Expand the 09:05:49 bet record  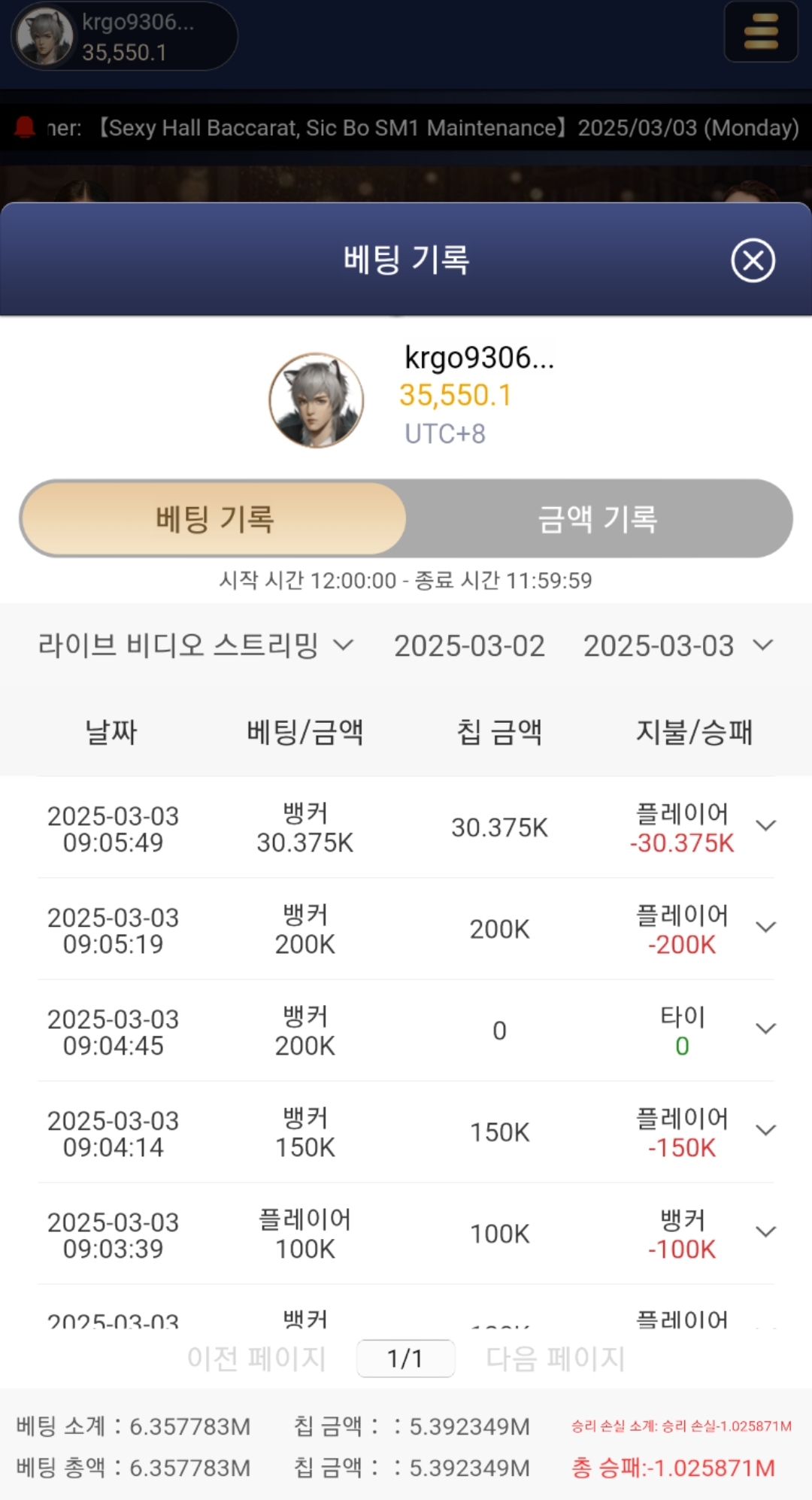(x=765, y=826)
